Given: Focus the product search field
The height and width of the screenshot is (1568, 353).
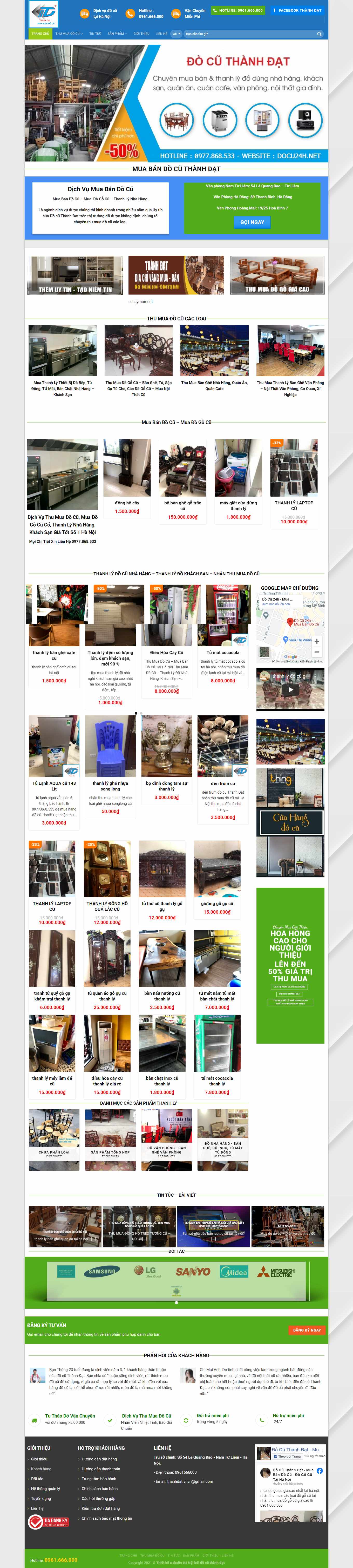Looking at the screenshot, I should click(249, 34).
